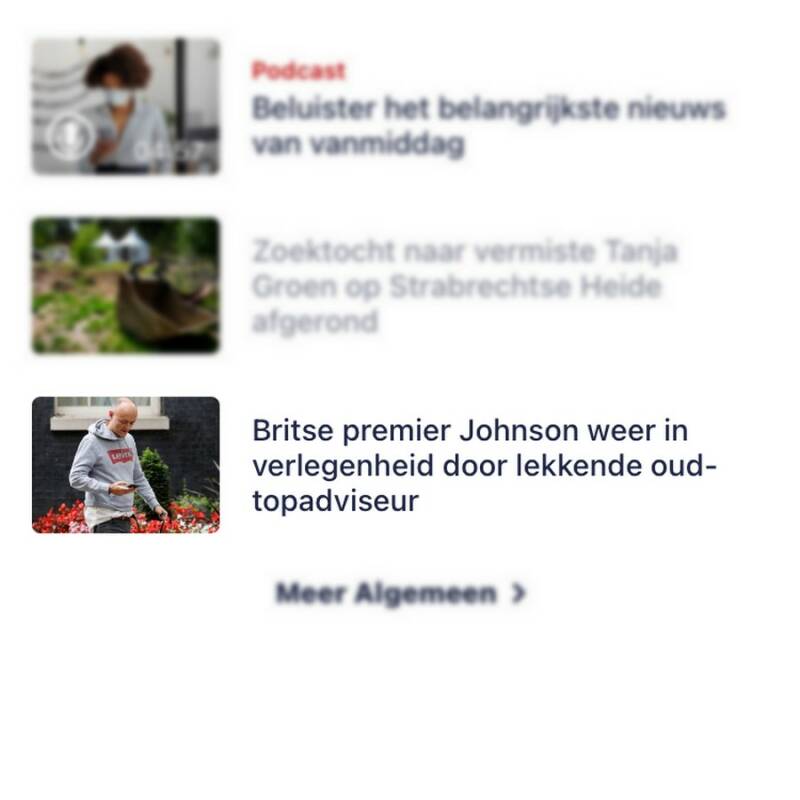The image size is (800, 800).
Task: Tap the Meer Algemeen link
Action: coord(400,593)
